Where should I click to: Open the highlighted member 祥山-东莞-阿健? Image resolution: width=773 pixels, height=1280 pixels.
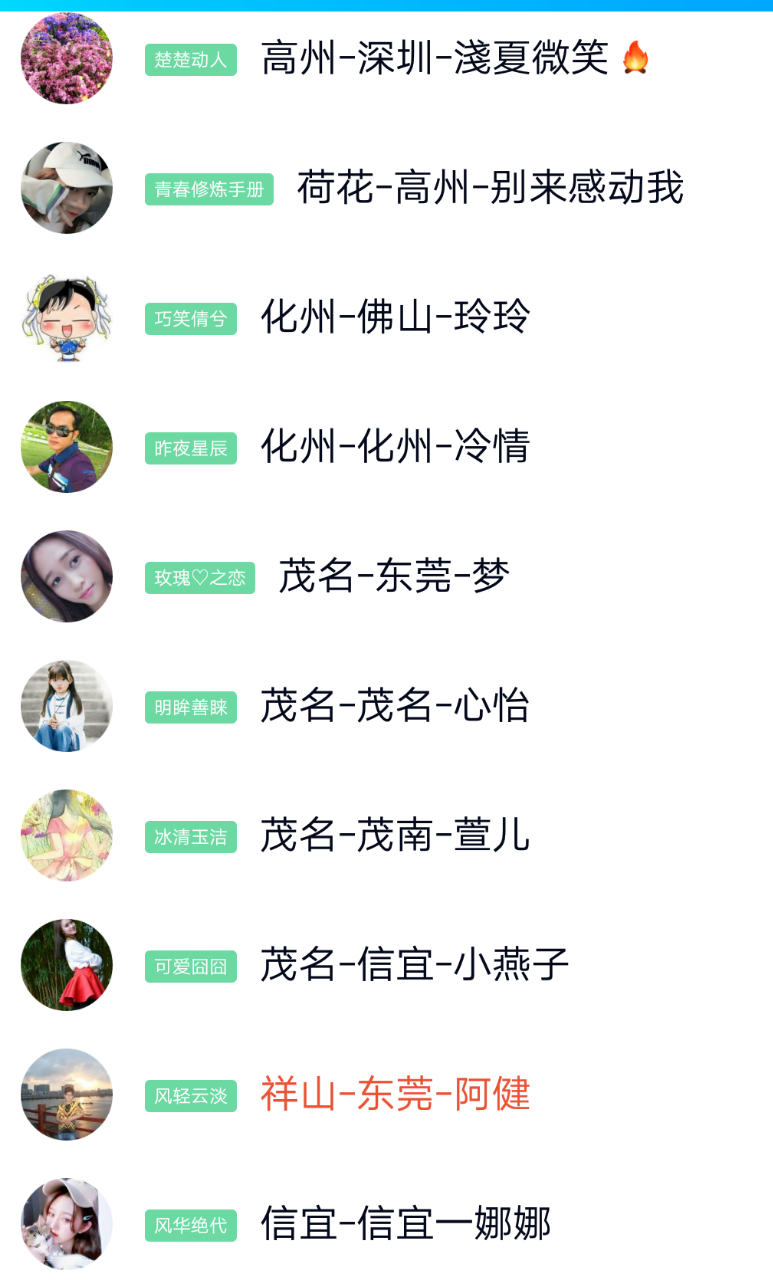[395, 1095]
